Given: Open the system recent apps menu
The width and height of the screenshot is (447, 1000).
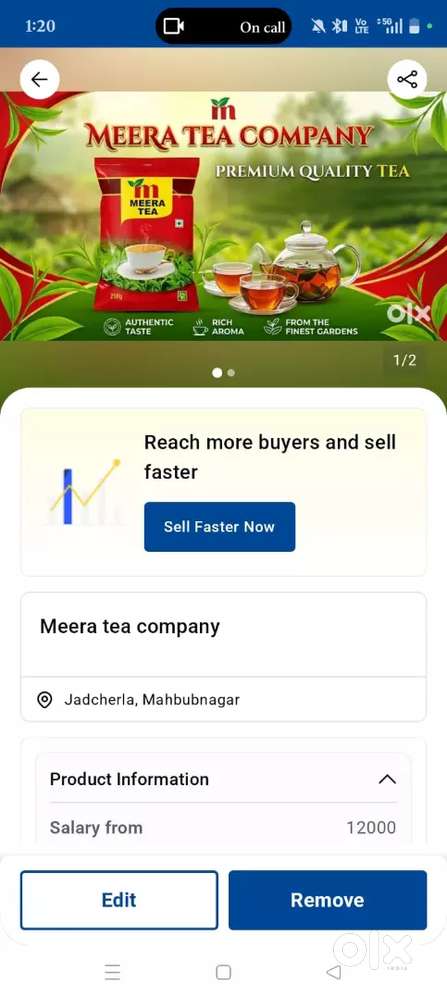Looking at the screenshot, I should 112,972.
